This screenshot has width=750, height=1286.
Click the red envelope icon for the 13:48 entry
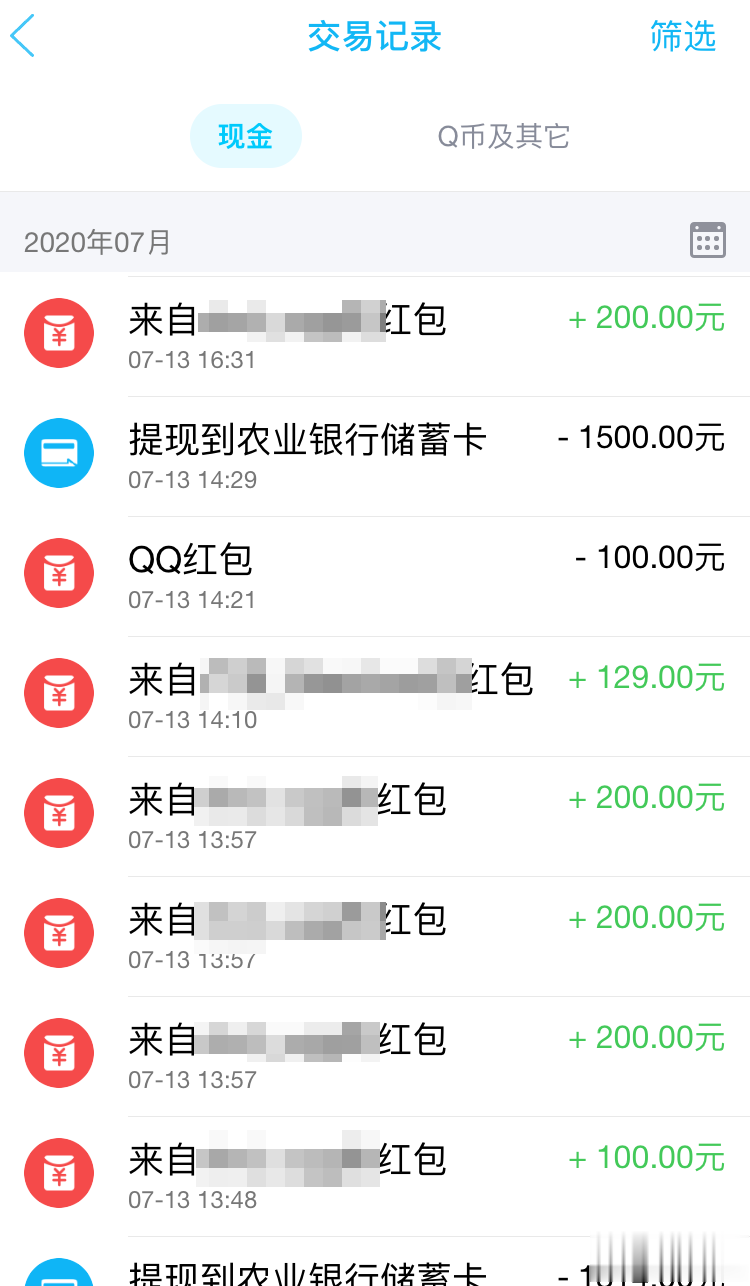[x=58, y=1173]
